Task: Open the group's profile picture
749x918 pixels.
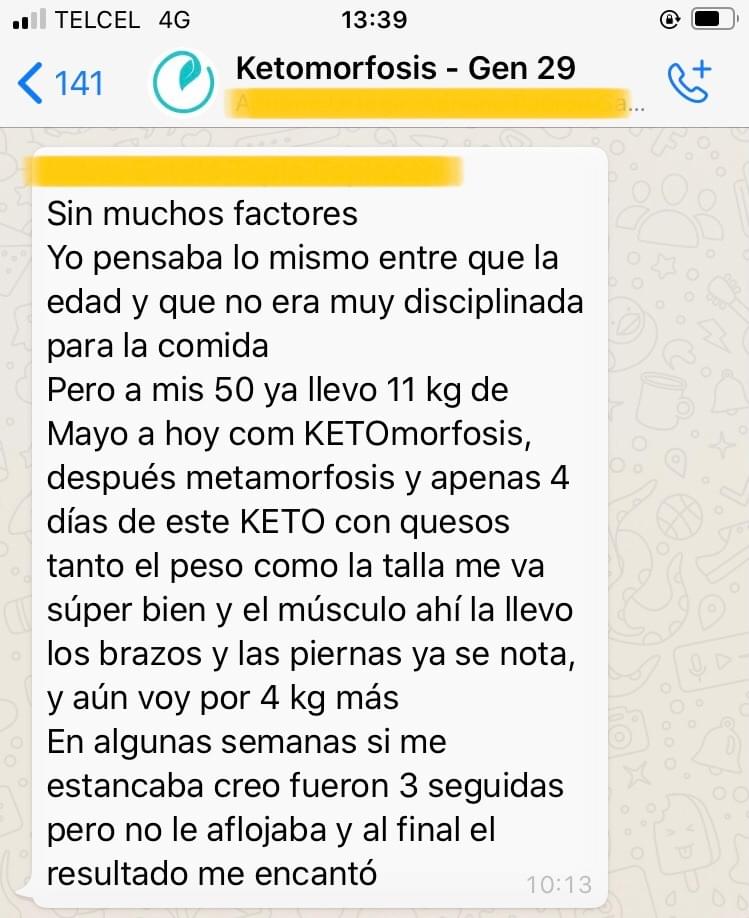Action: 183,83
